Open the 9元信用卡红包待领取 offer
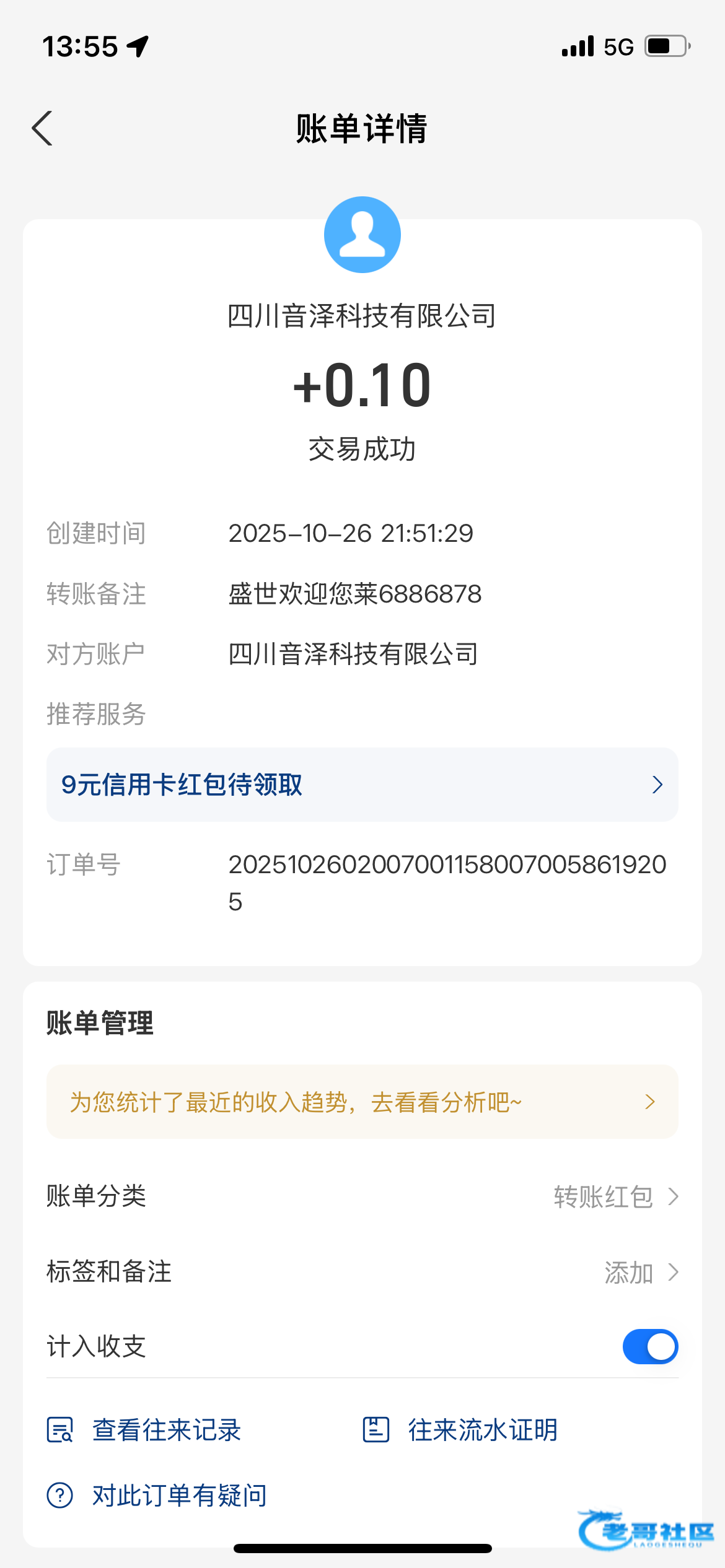Screen dimensions: 725x1568 click(x=362, y=785)
